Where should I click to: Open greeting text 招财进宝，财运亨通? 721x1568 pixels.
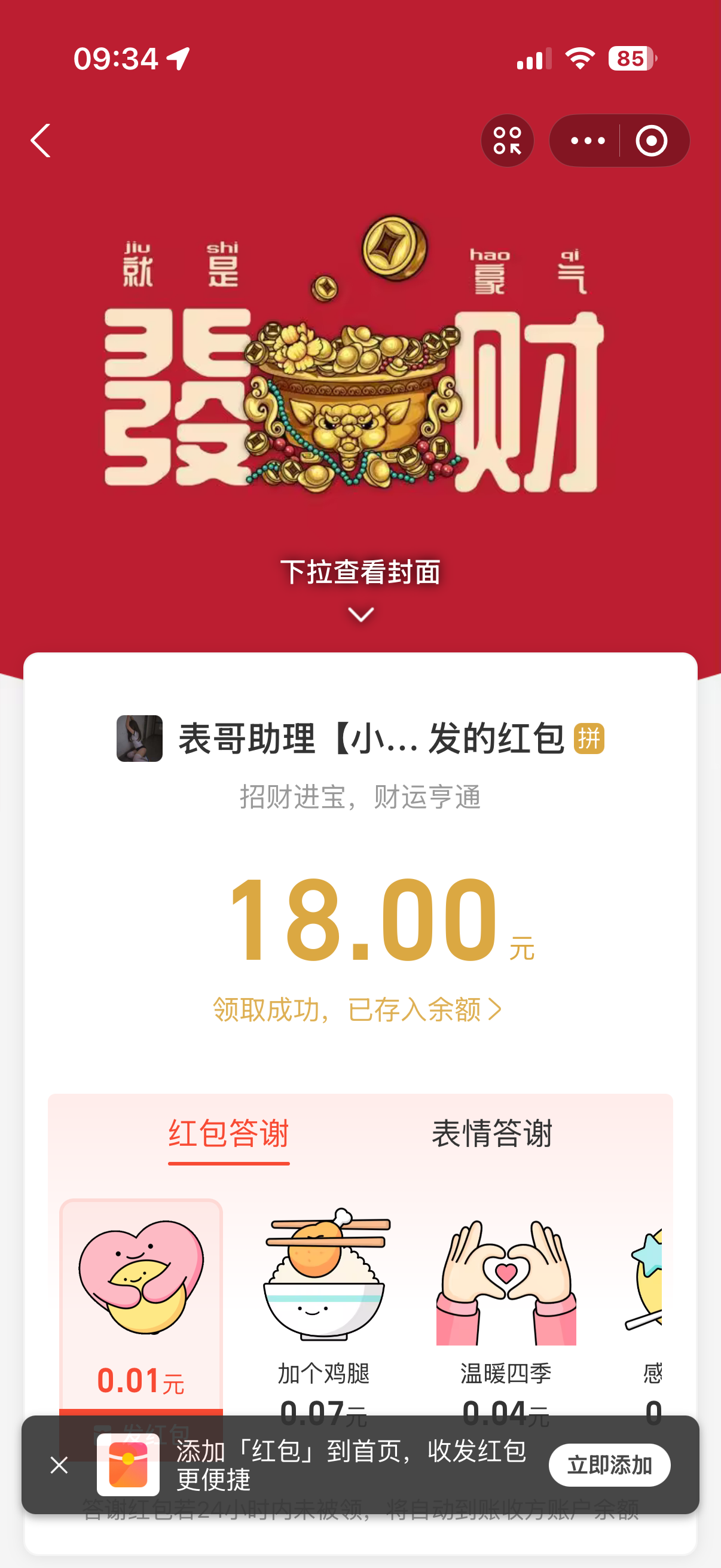(360, 800)
